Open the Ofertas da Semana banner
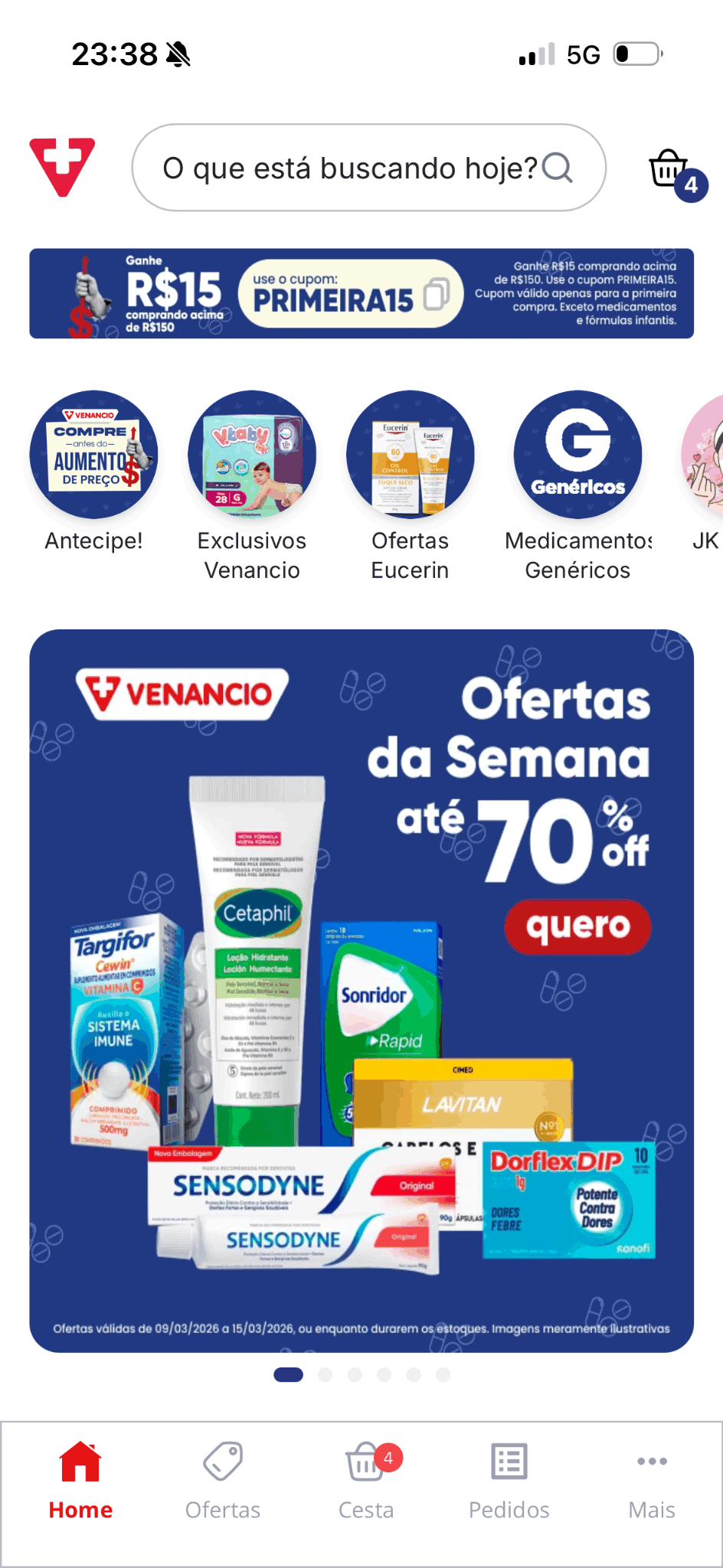 (361, 989)
